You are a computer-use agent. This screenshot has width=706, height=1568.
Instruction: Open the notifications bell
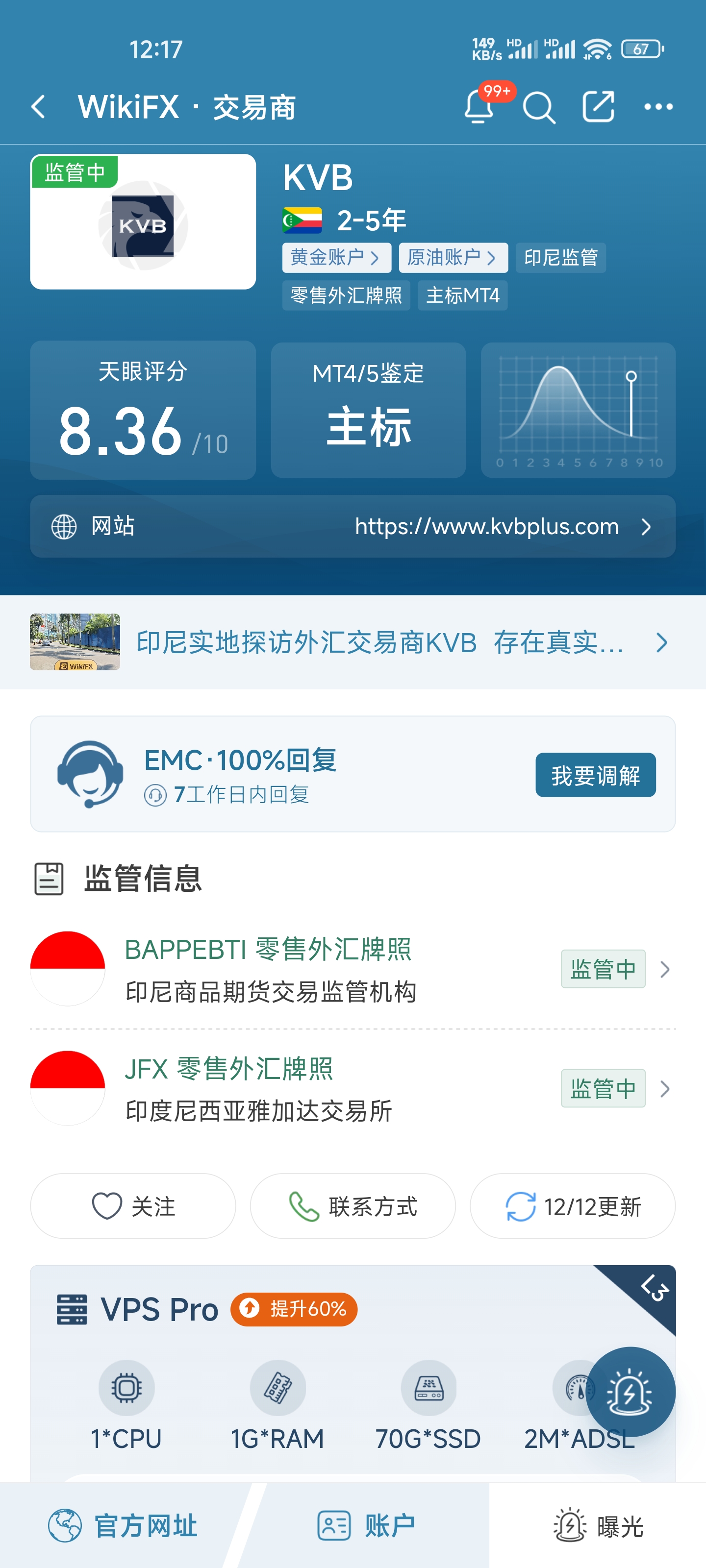pos(479,107)
